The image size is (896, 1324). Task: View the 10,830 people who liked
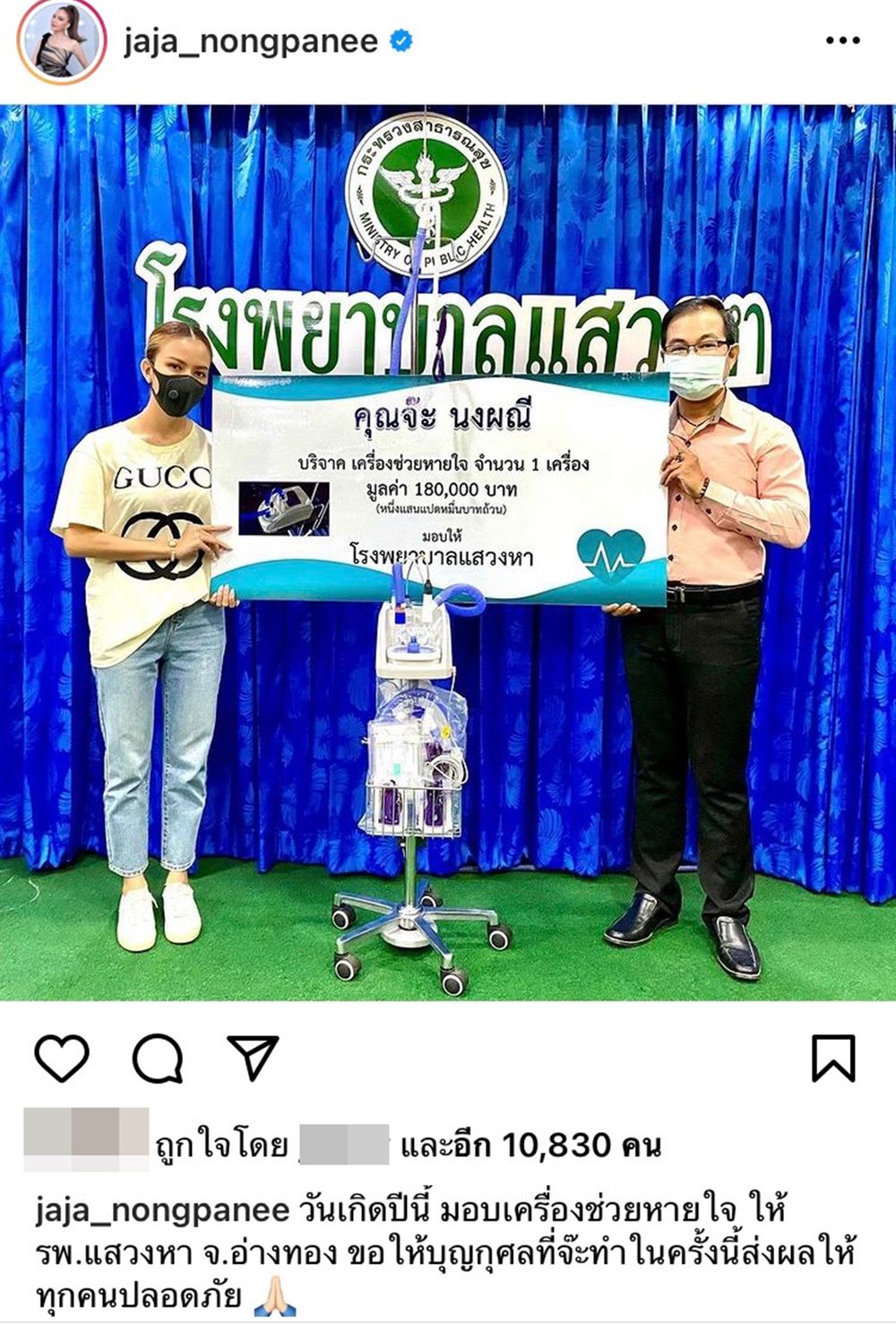530,1145
